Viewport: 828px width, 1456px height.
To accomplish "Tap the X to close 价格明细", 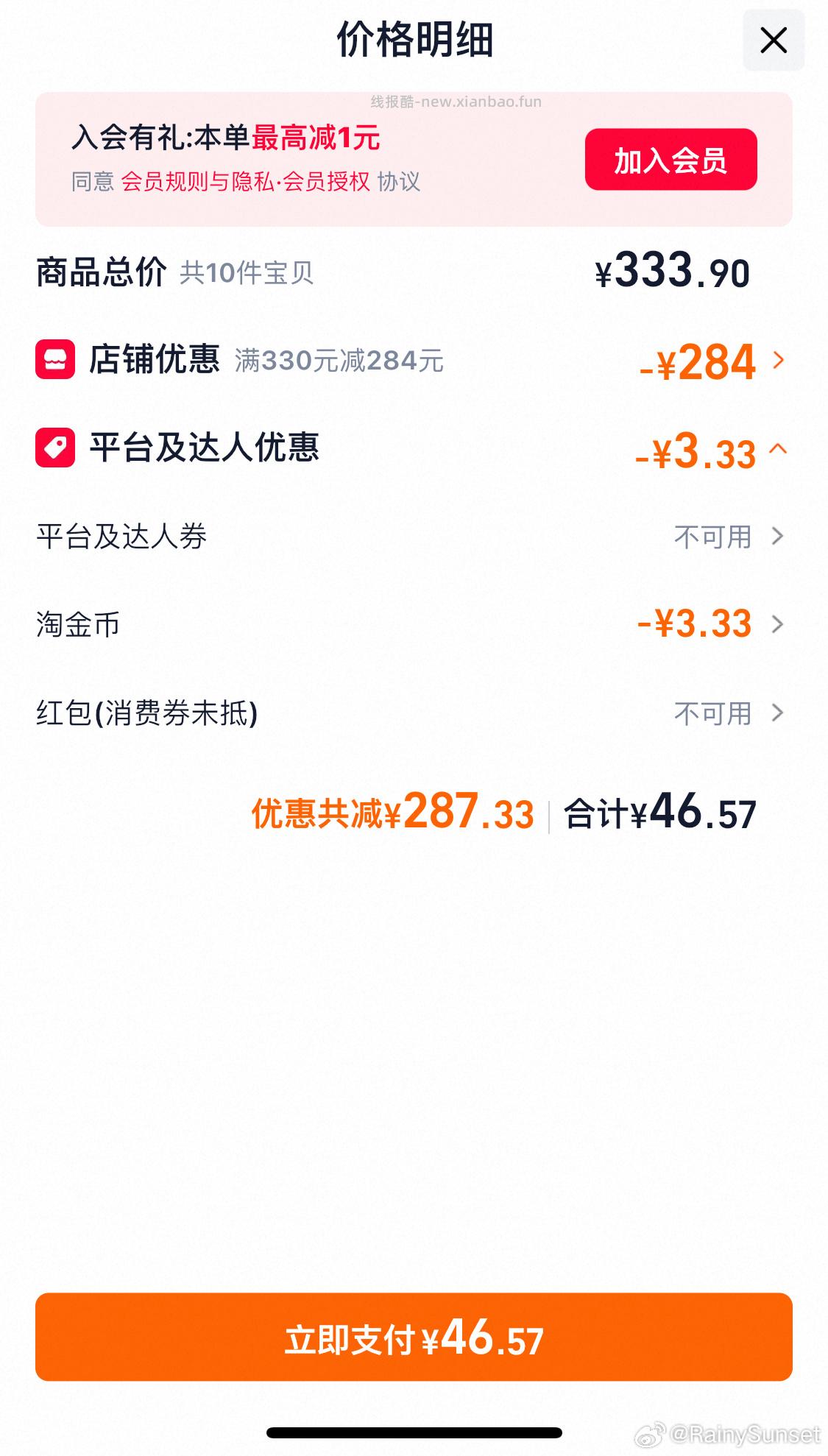I will click(772, 40).
